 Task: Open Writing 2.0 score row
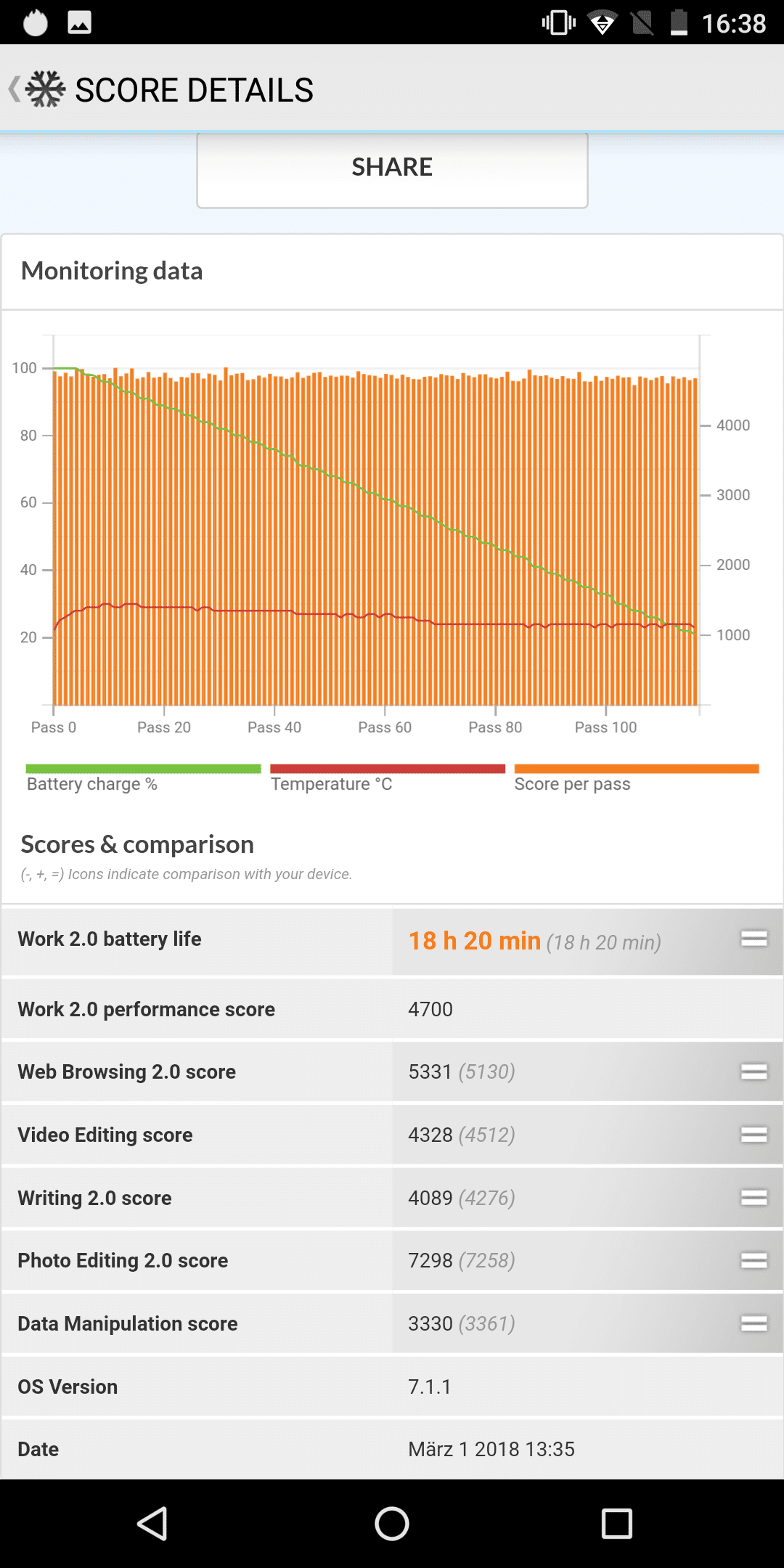pos(392,1198)
